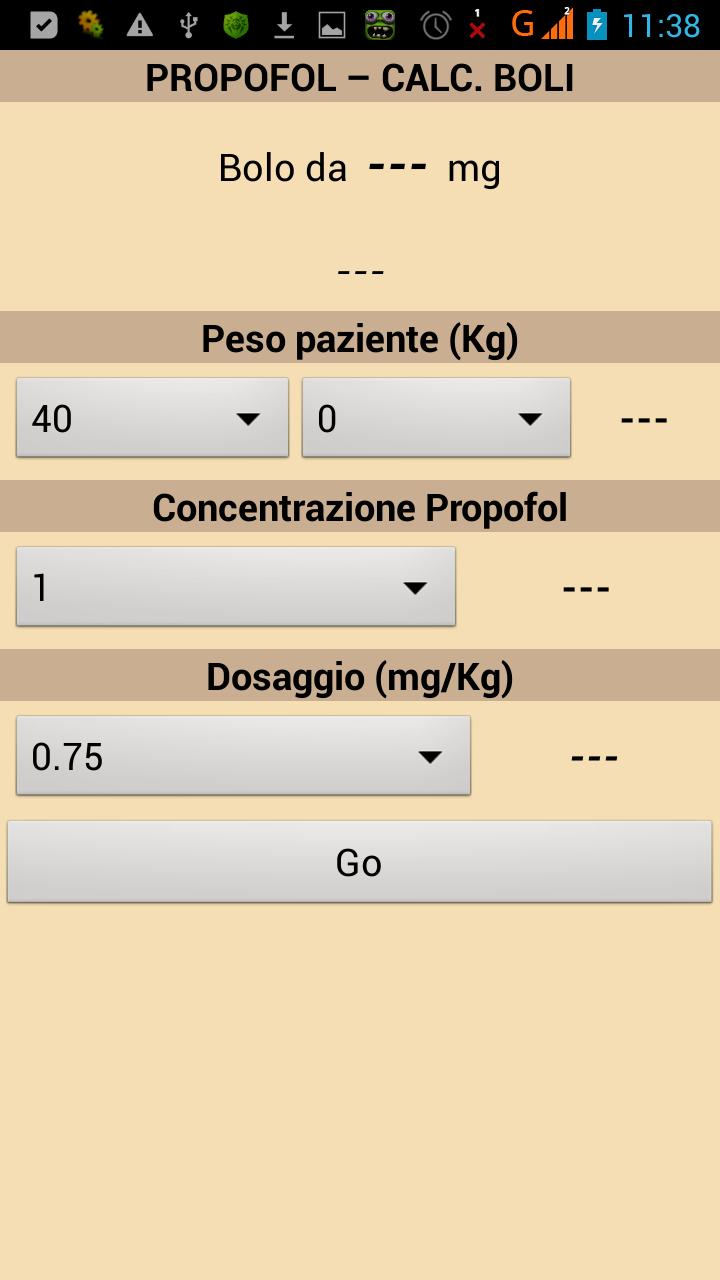This screenshot has height=1280, width=720.
Task: Tap the Go button to calculate
Action: 360,862
